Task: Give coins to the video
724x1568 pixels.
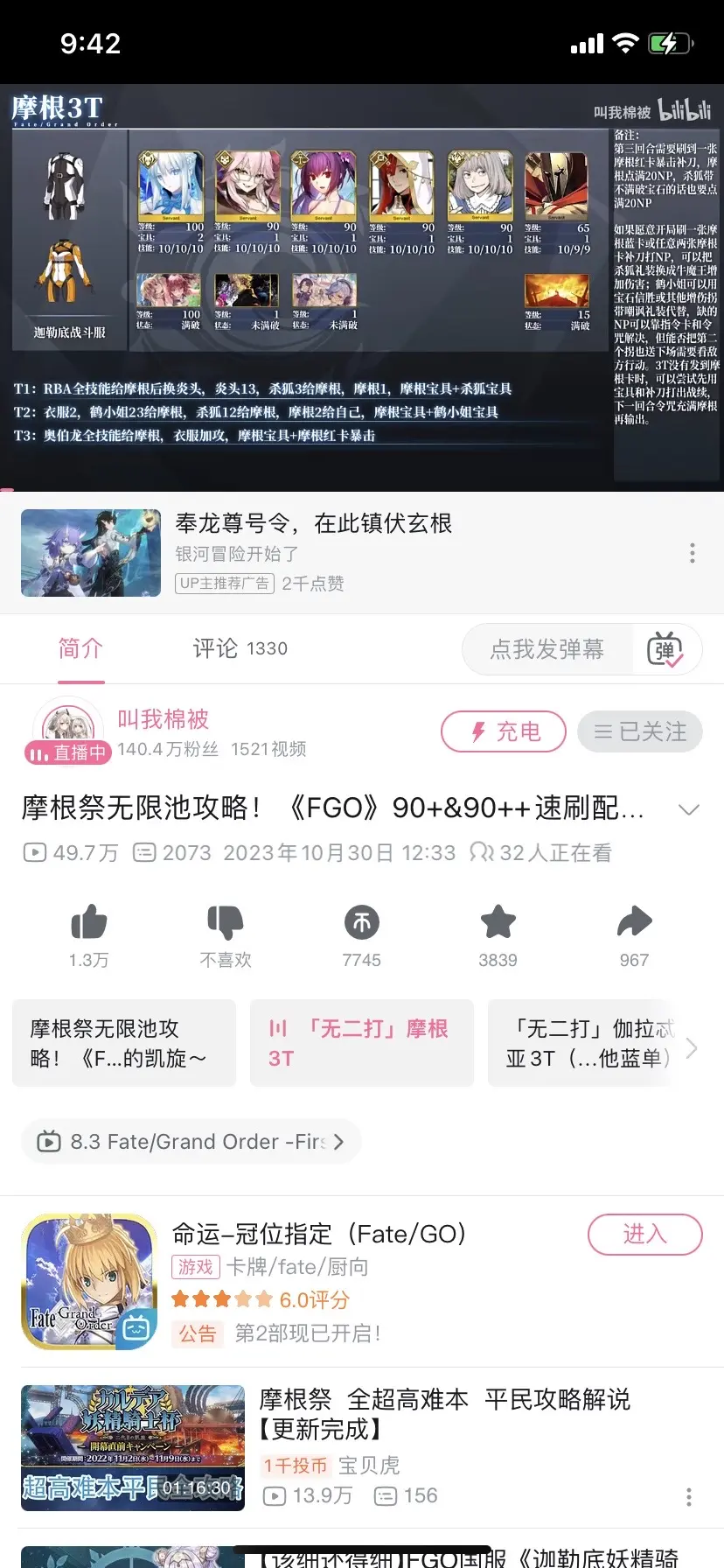Action: pyautogui.click(x=362, y=935)
